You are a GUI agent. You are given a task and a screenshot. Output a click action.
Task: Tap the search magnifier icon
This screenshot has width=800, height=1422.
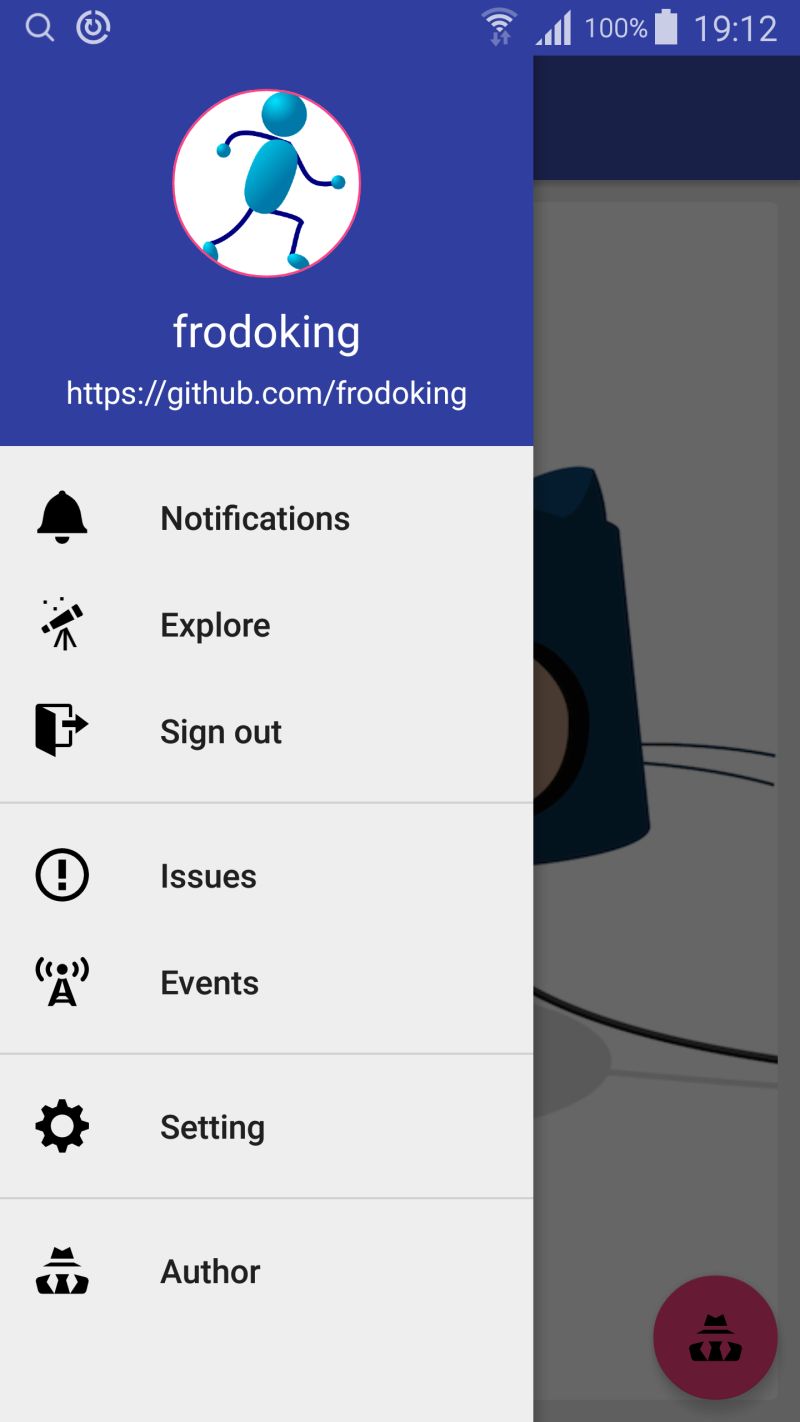coord(40,28)
